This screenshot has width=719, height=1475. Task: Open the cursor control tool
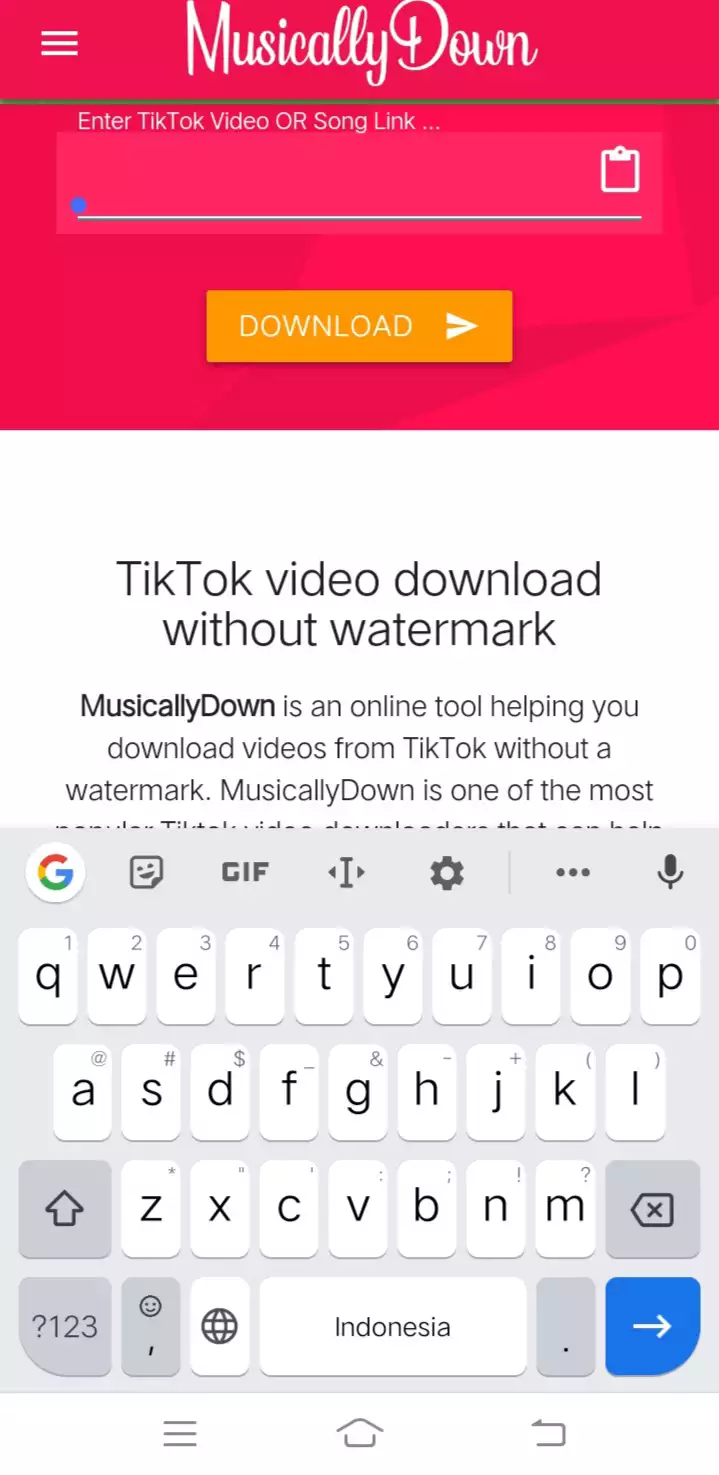[346, 872]
